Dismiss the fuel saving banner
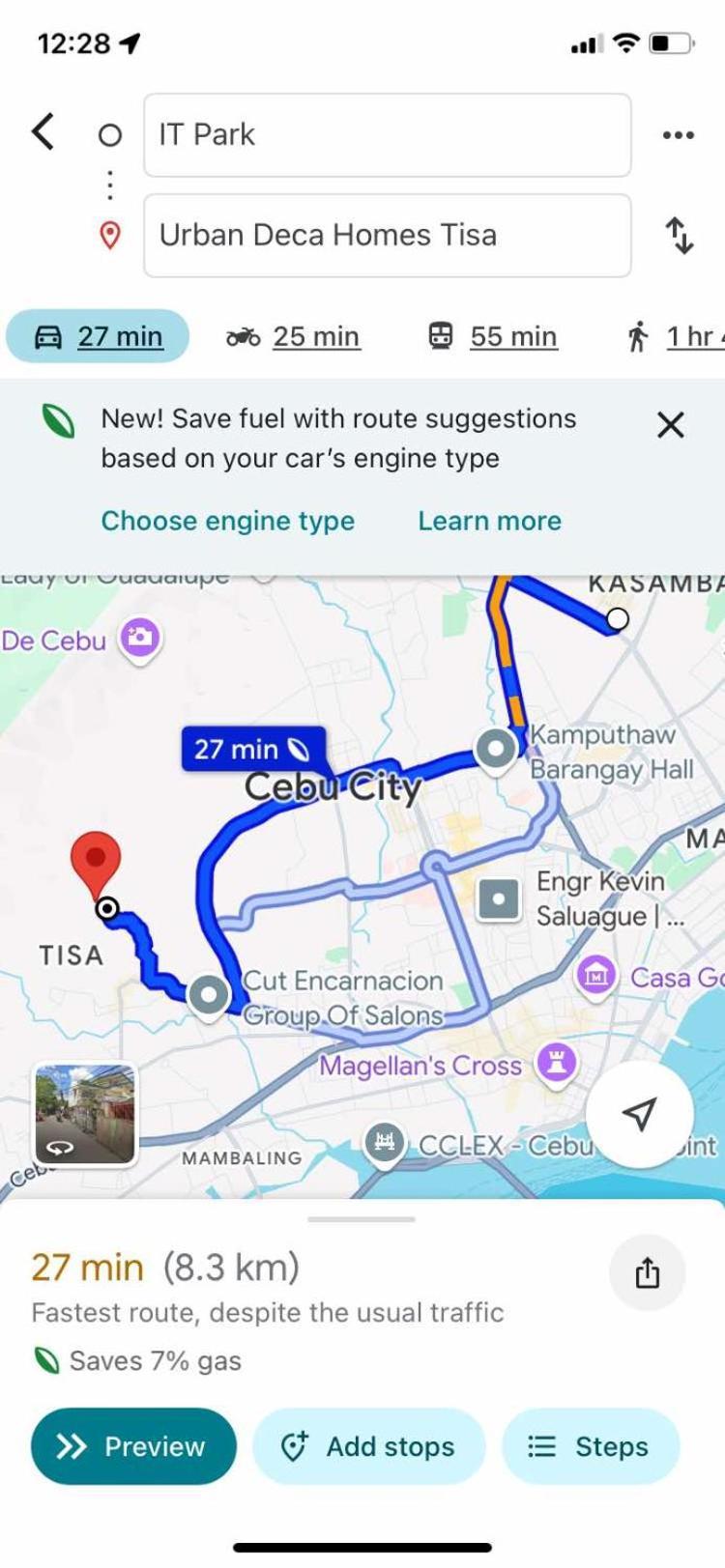Viewport: 725px width, 1568px height. click(670, 425)
